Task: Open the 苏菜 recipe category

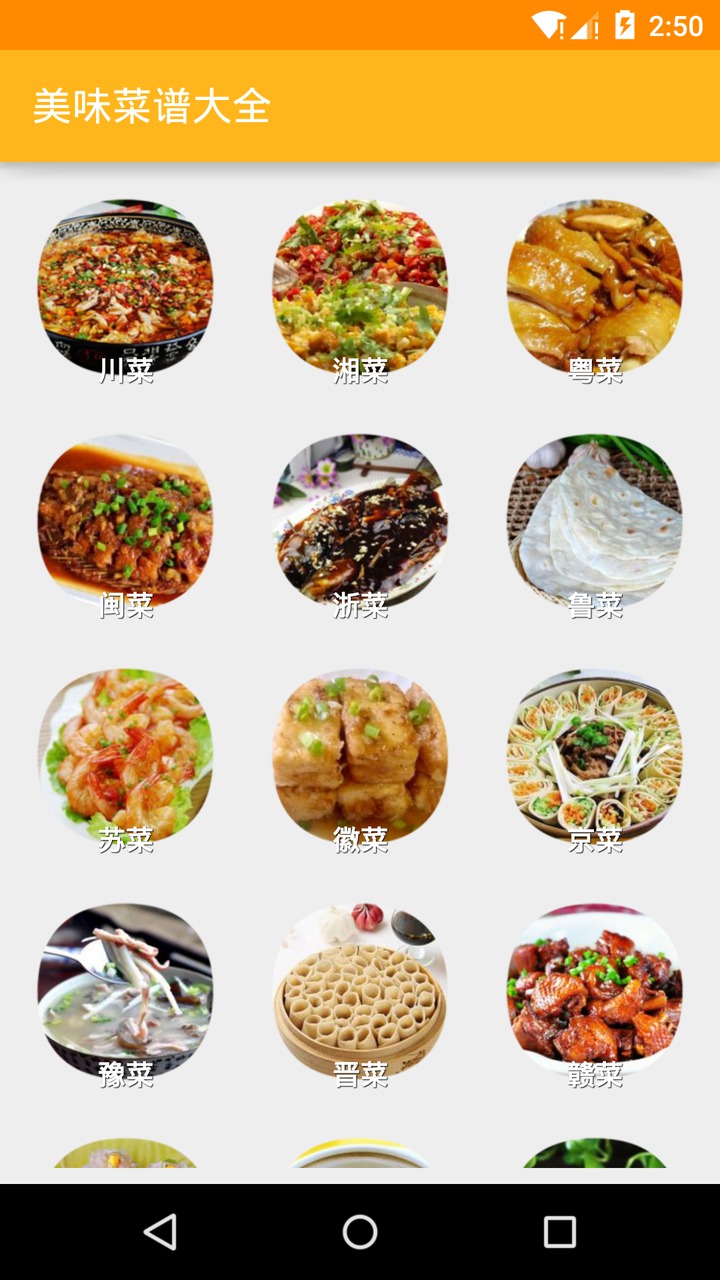Action: click(125, 757)
